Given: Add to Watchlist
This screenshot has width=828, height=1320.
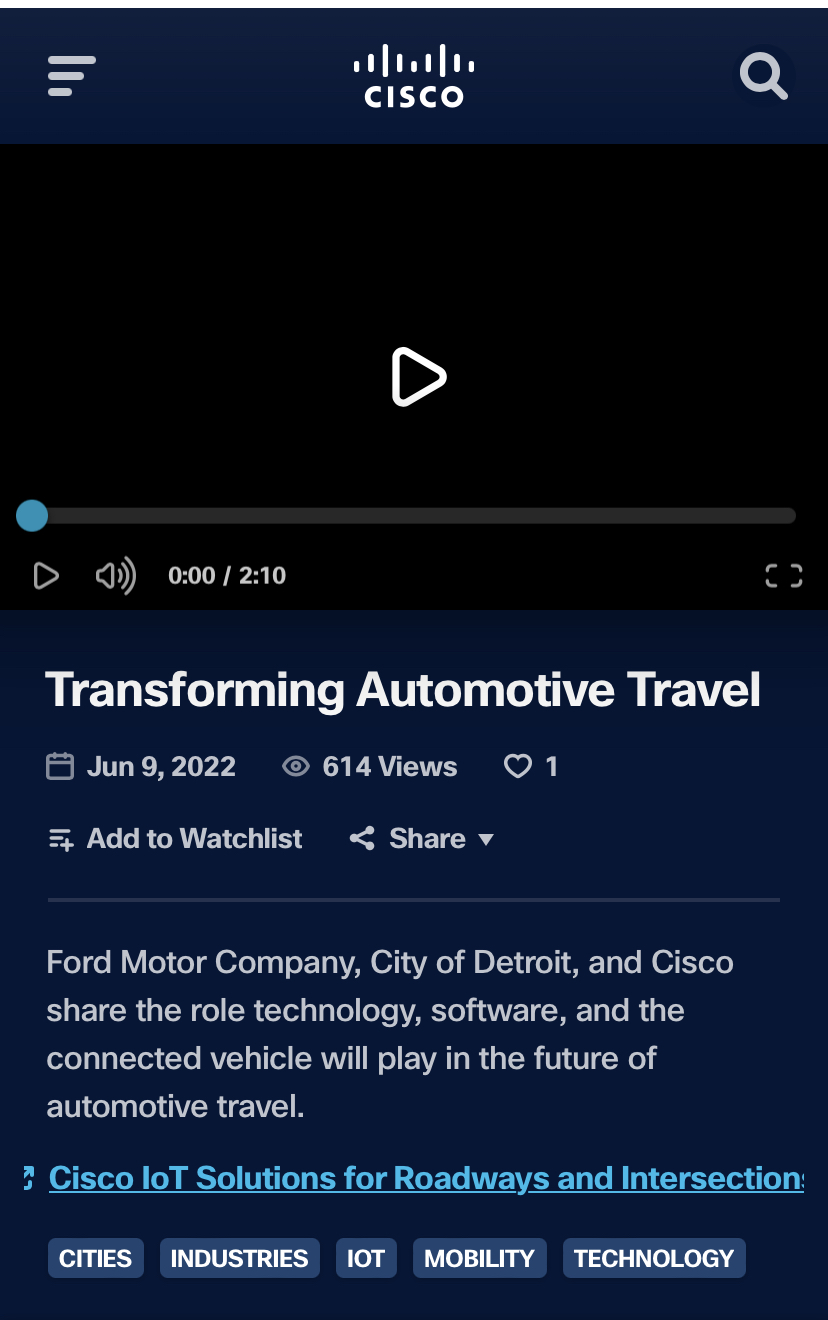Looking at the screenshot, I should tap(175, 838).
